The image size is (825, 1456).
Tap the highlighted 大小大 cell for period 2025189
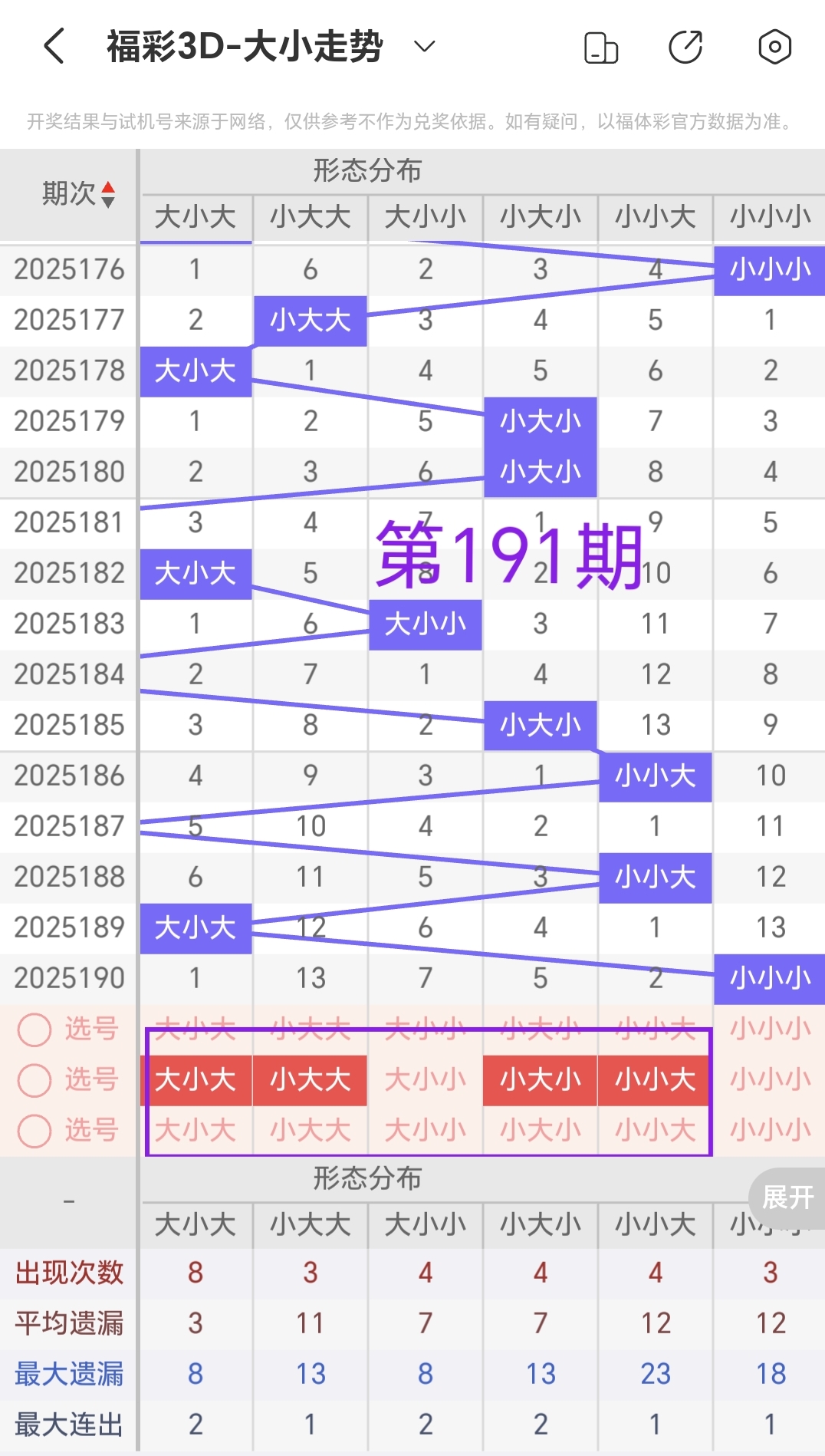click(x=195, y=927)
